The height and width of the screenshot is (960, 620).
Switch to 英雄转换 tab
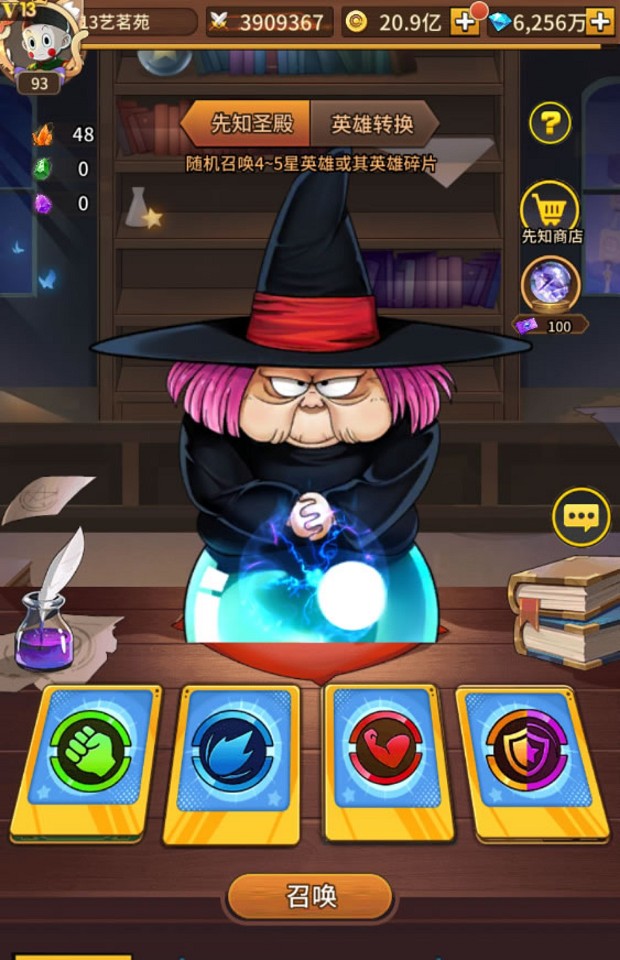[372, 125]
